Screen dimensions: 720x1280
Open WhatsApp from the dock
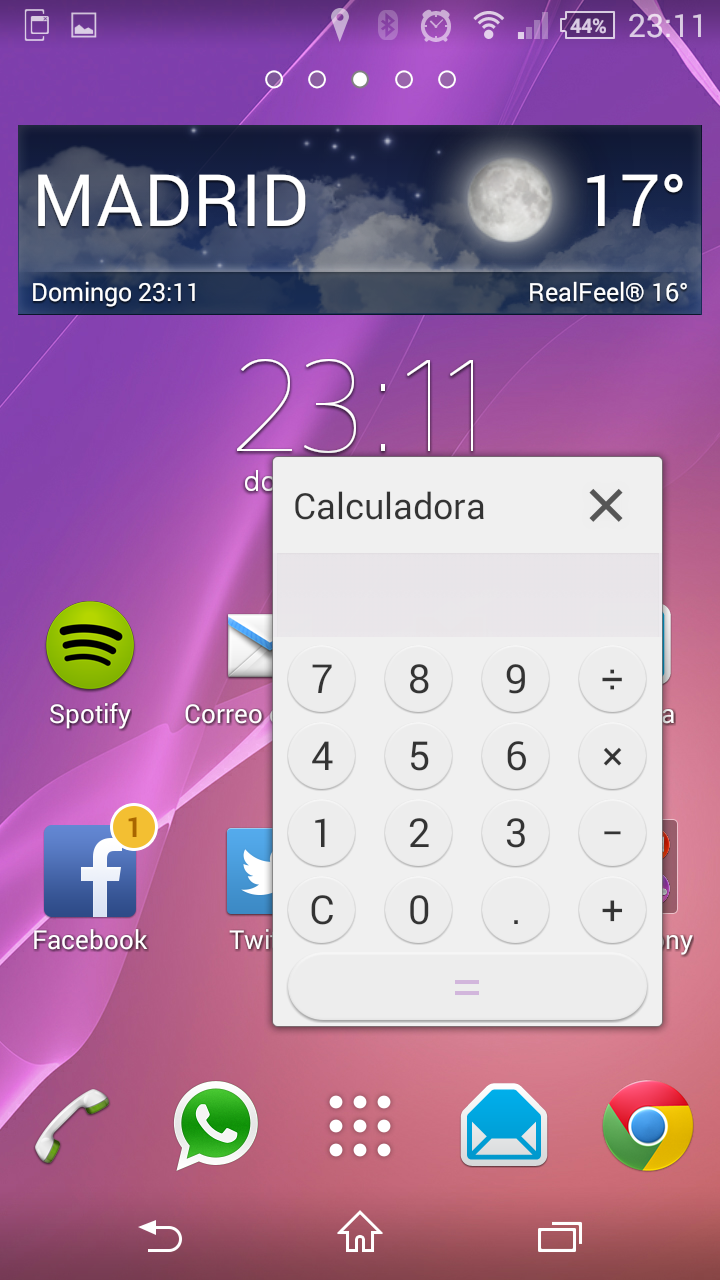pyautogui.click(x=215, y=1125)
